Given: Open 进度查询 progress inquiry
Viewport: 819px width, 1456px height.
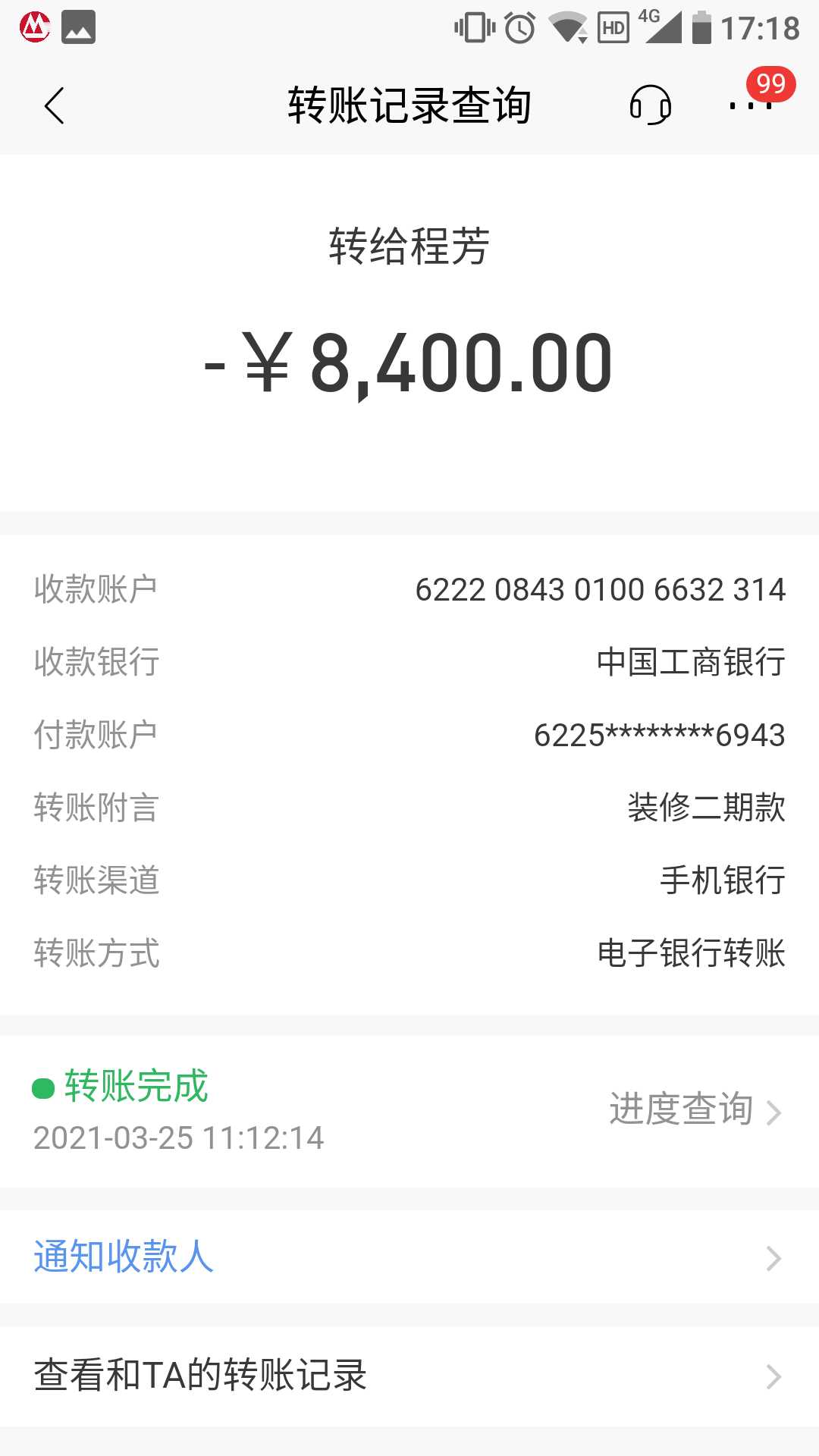Looking at the screenshot, I should (694, 1110).
